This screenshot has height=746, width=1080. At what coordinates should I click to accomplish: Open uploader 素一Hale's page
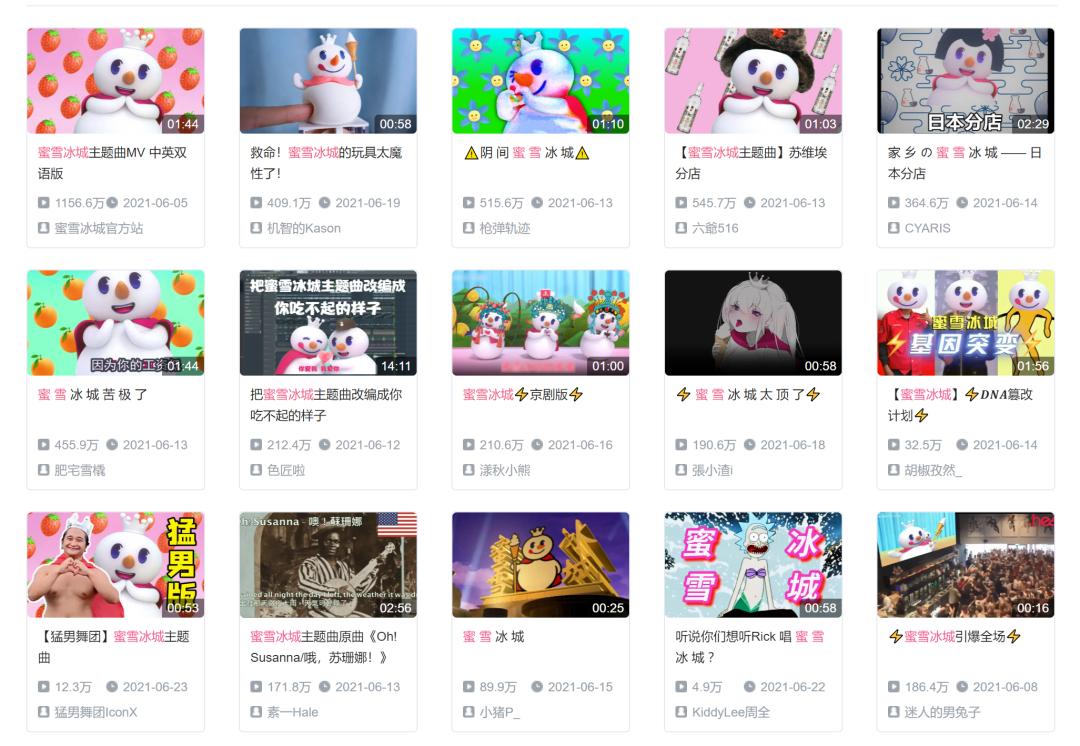(x=291, y=712)
